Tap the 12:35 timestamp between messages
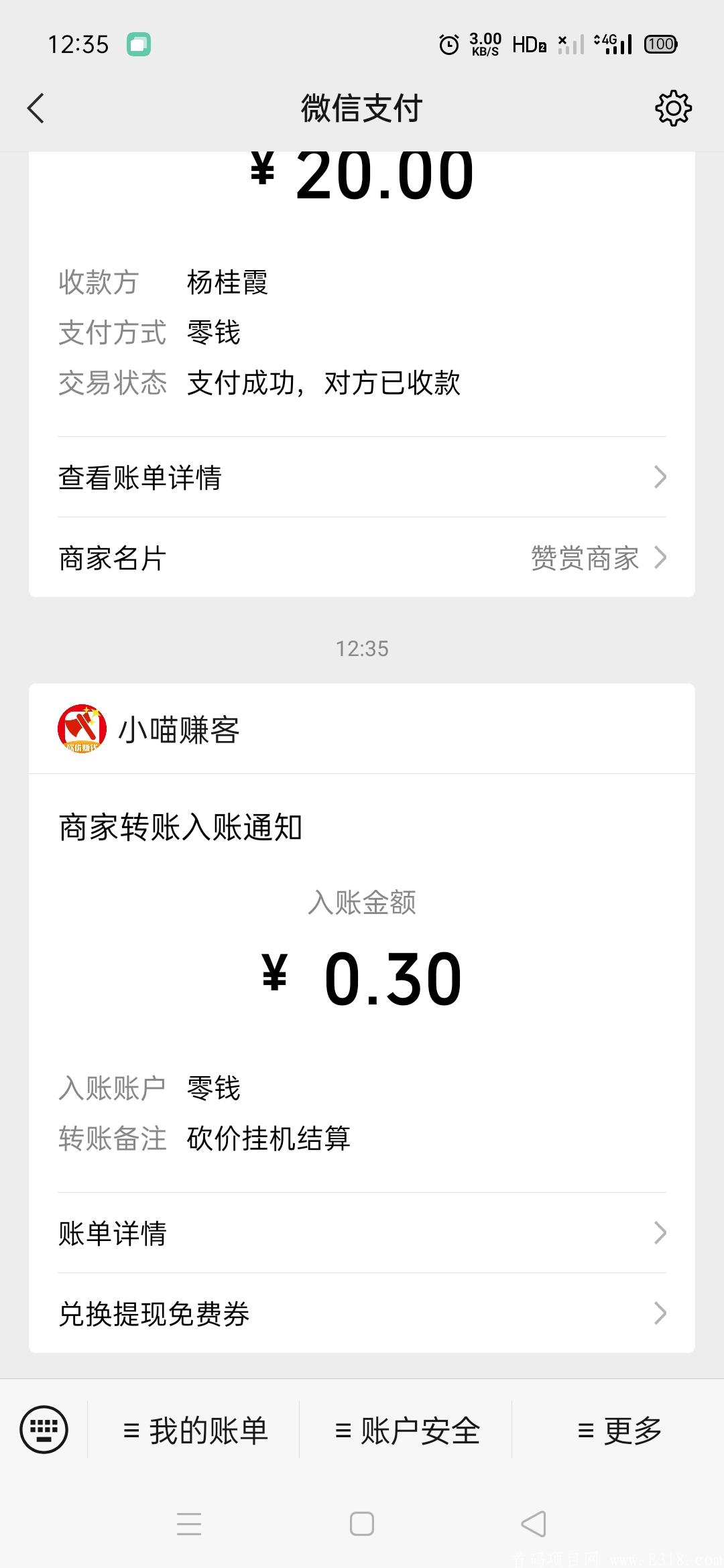The height and width of the screenshot is (1568, 724). [x=362, y=647]
